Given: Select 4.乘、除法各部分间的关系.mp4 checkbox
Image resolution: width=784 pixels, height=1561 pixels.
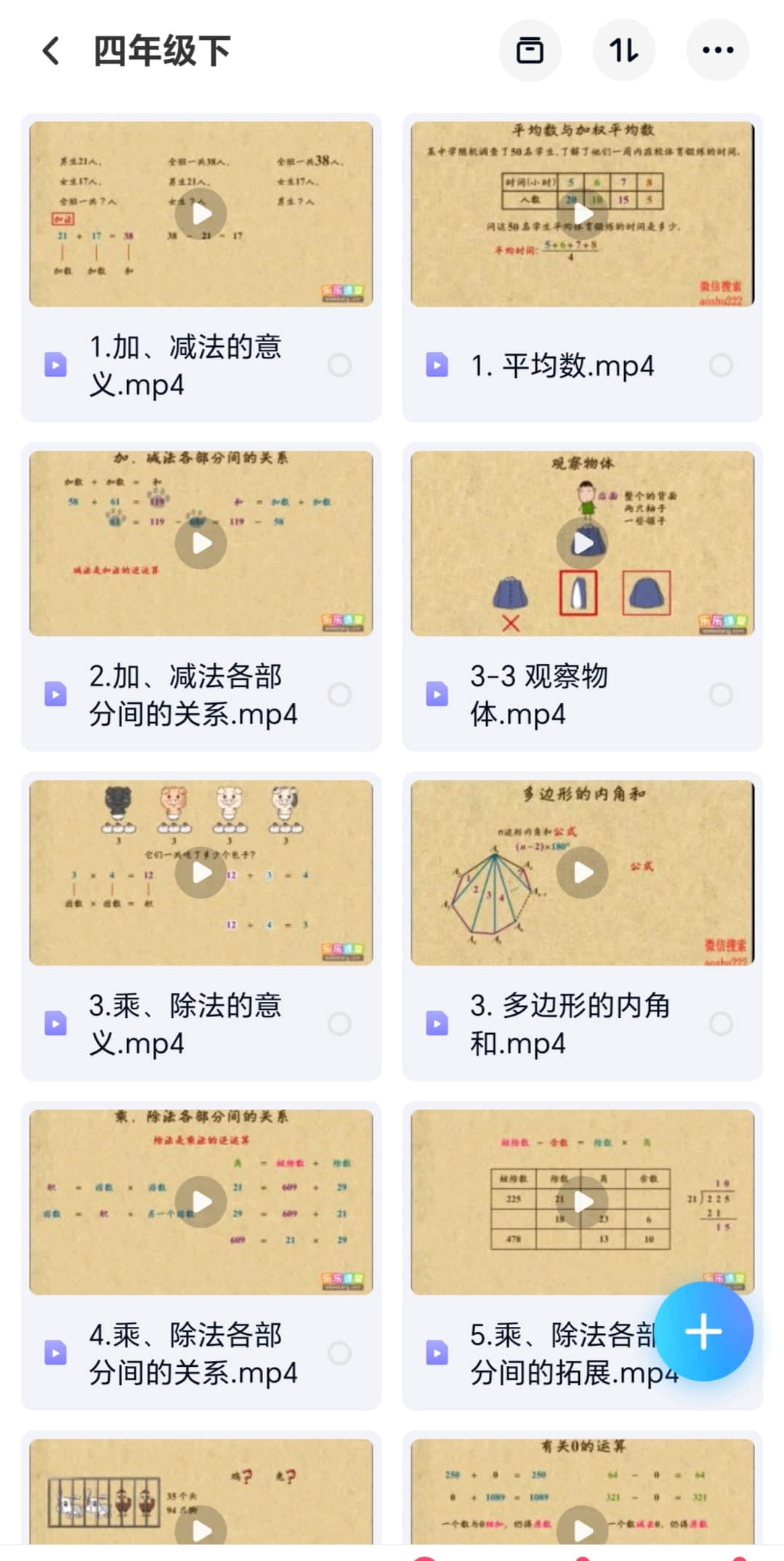Looking at the screenshot, I should pos(339,1353).
